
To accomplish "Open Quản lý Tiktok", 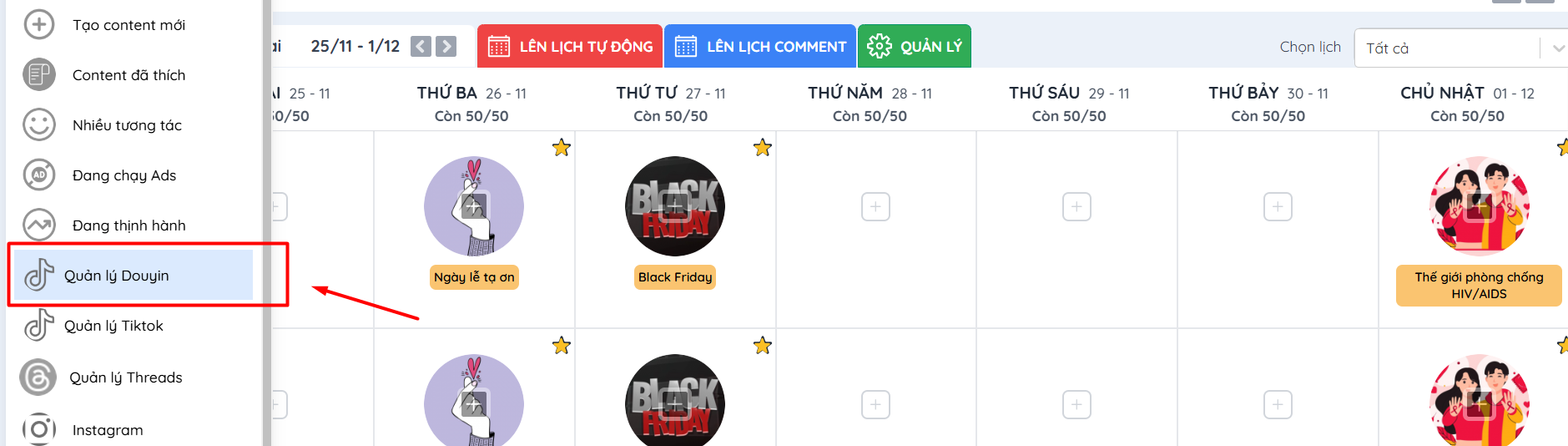I will pyautogui.click(x=113, y=326).
